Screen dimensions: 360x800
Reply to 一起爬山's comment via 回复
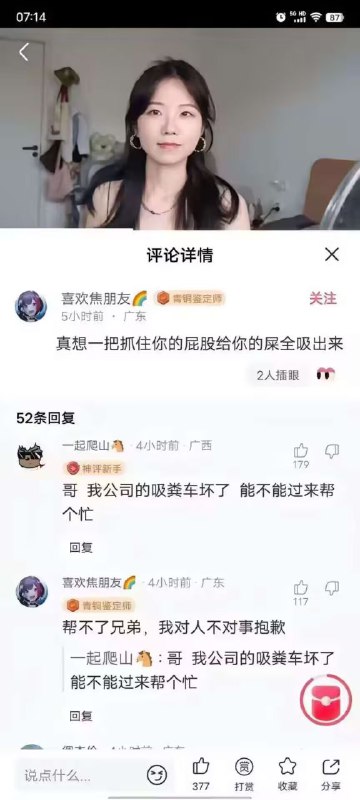point(81,547)
